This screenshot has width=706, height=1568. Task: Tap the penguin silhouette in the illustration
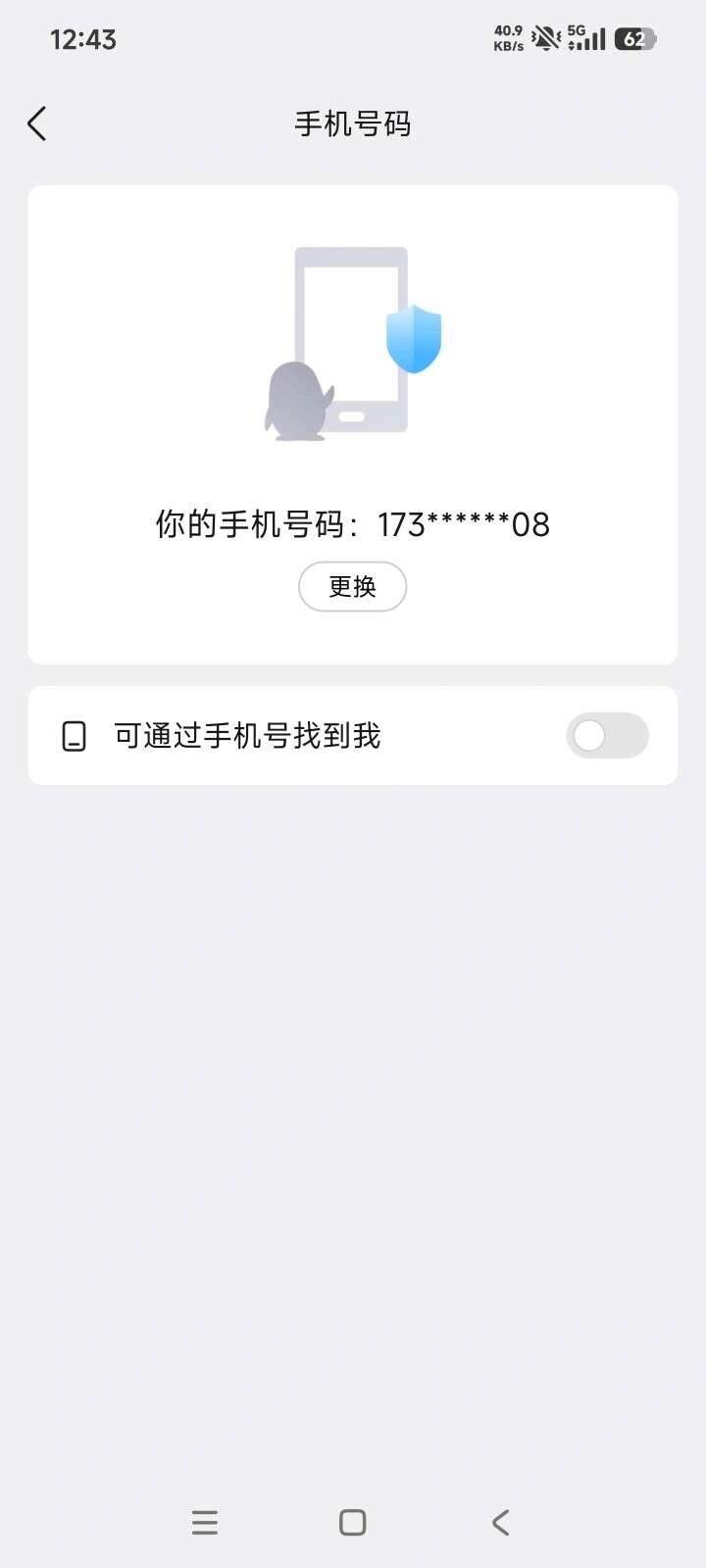[294, 402]
